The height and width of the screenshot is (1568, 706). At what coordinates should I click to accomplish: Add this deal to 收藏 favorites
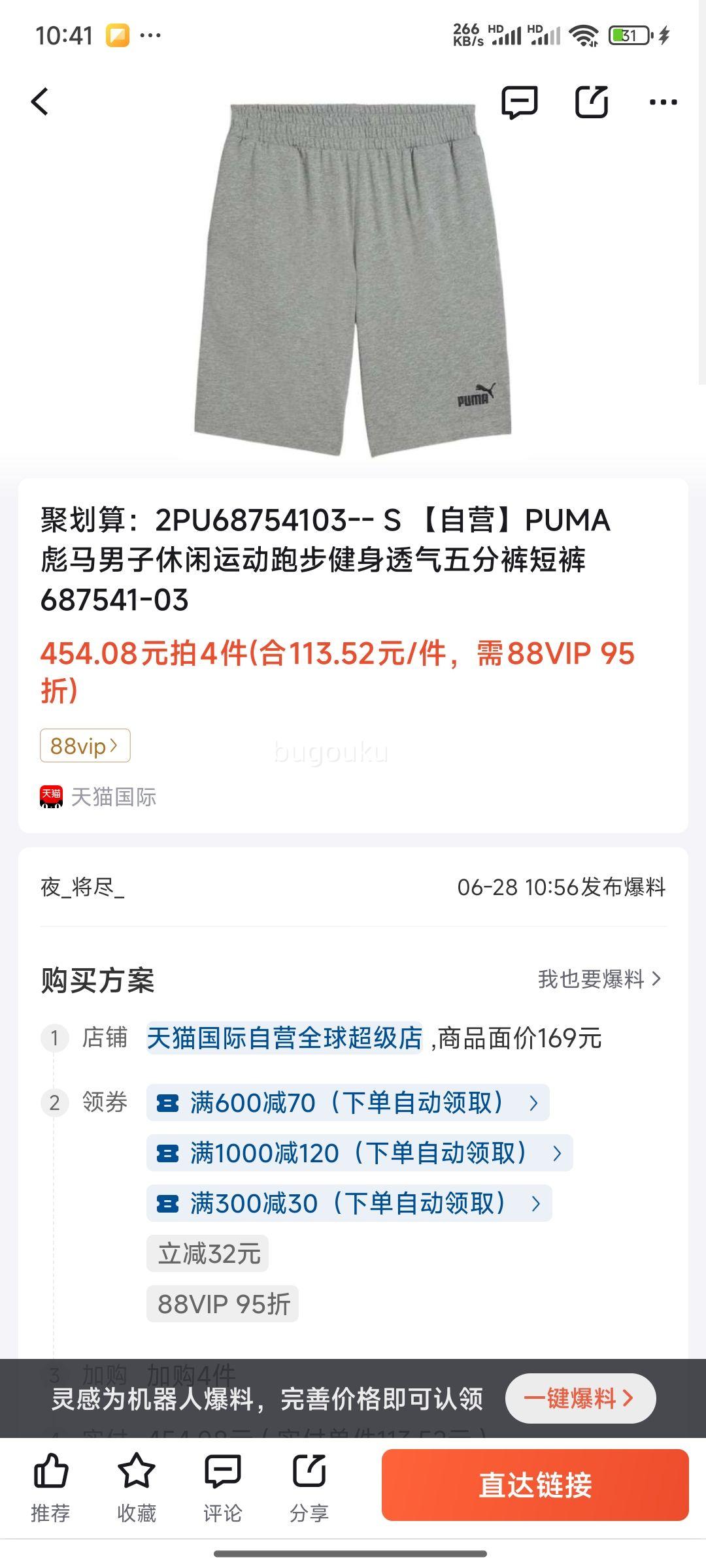(136, 1484)
